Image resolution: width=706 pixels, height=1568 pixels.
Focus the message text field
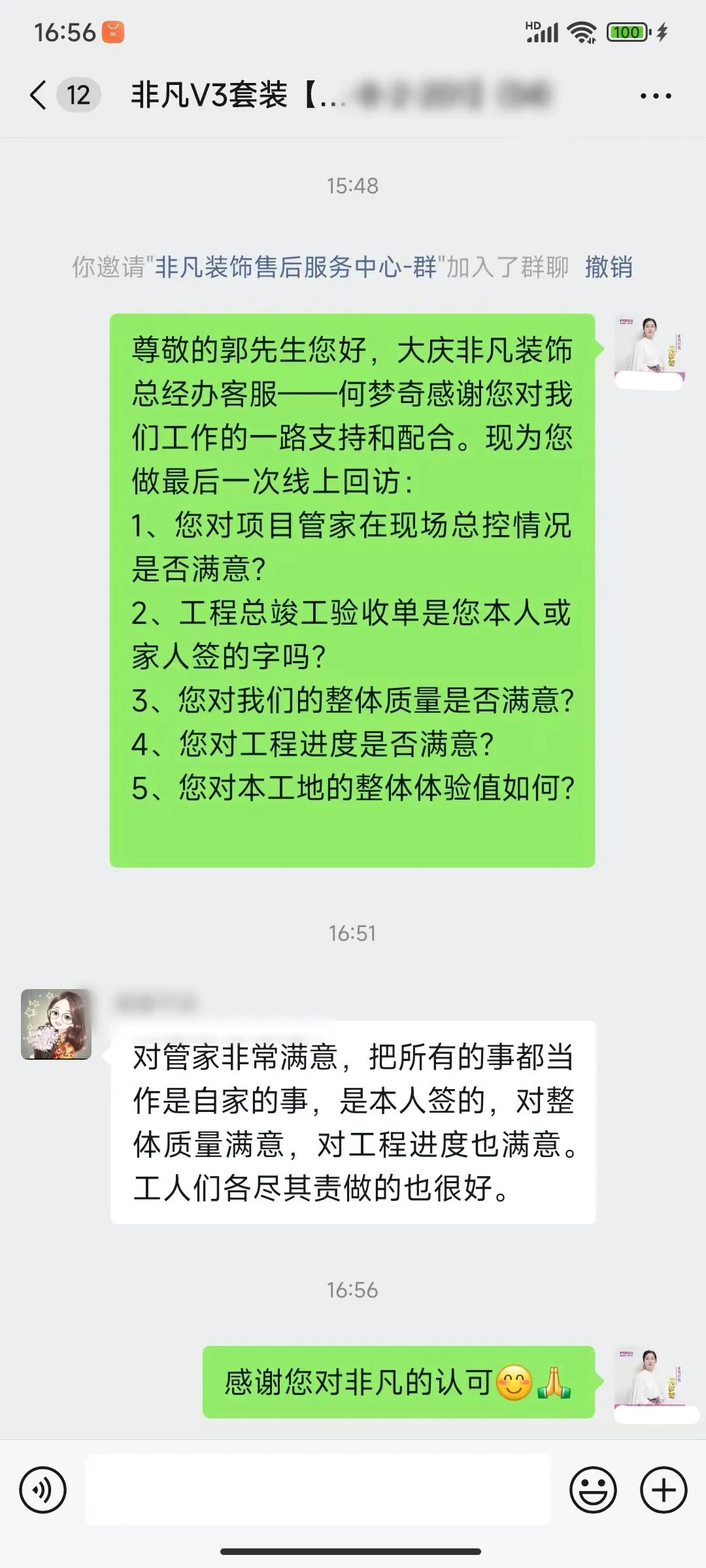pyautogui.click(x=318, y=1490)
